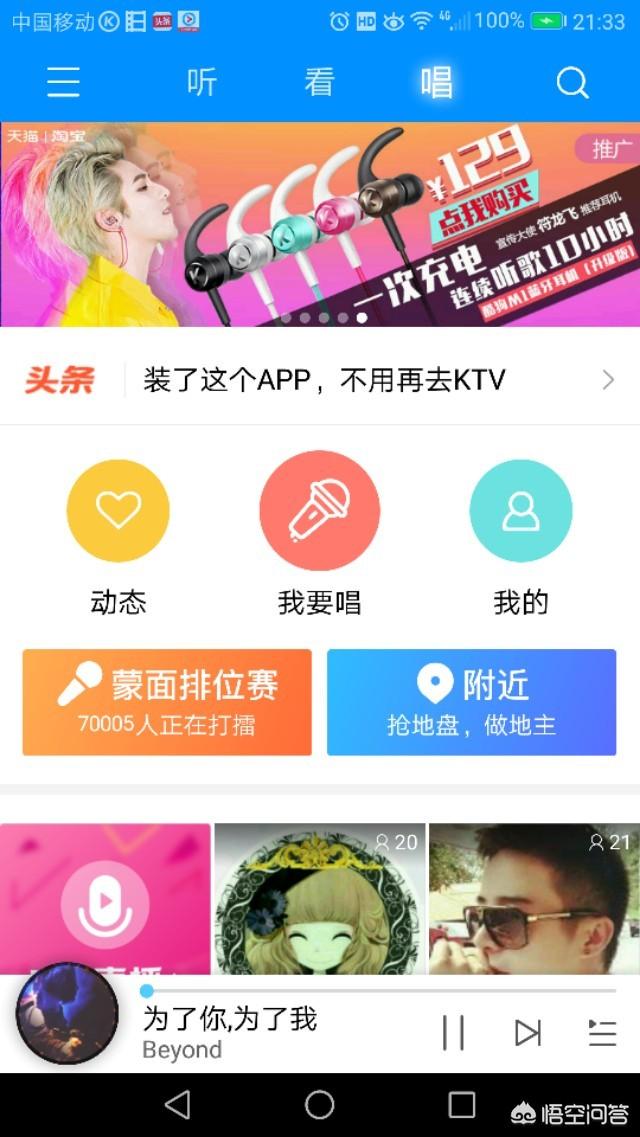The height and width of the screenshot is (1137, 640).
Task: Pause the current song
Action: coord(453,1032)
